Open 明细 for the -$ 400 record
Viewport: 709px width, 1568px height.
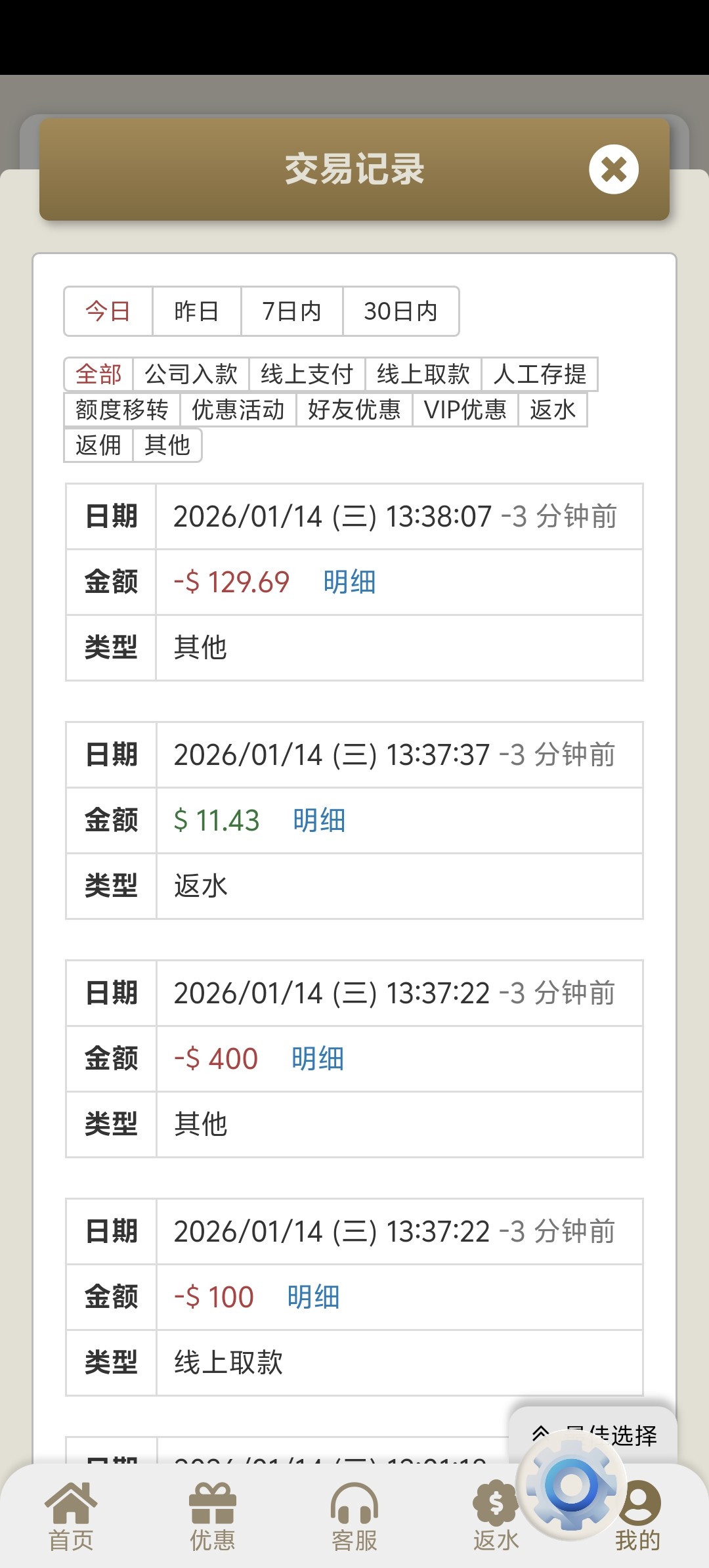(x=318, y=1059)
